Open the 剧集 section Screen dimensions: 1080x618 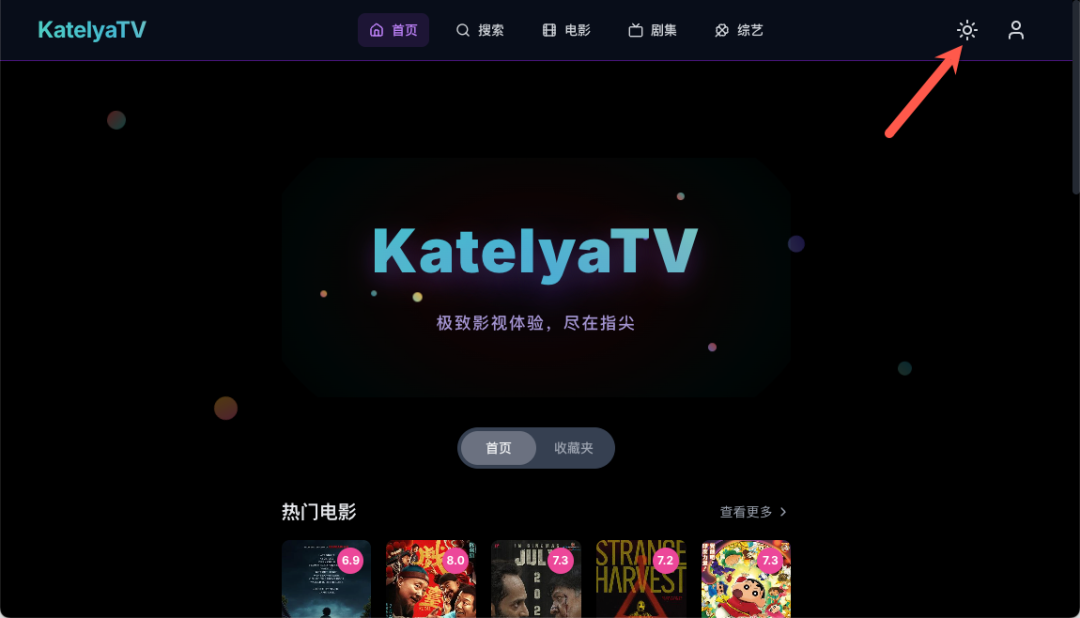point(652,30)
